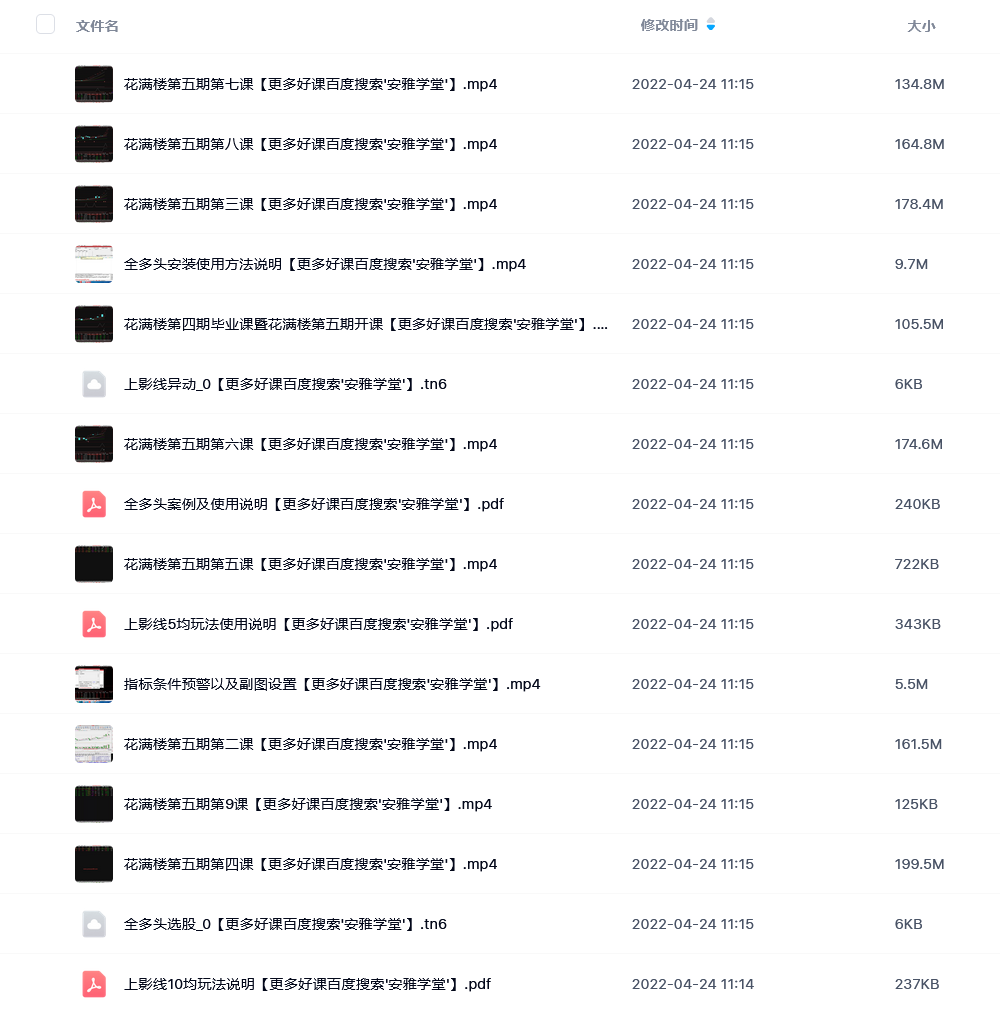Screen dimensions: 1000x1010
Task: Open 花满楼第五期第五课 video
Action: [310, 564]
